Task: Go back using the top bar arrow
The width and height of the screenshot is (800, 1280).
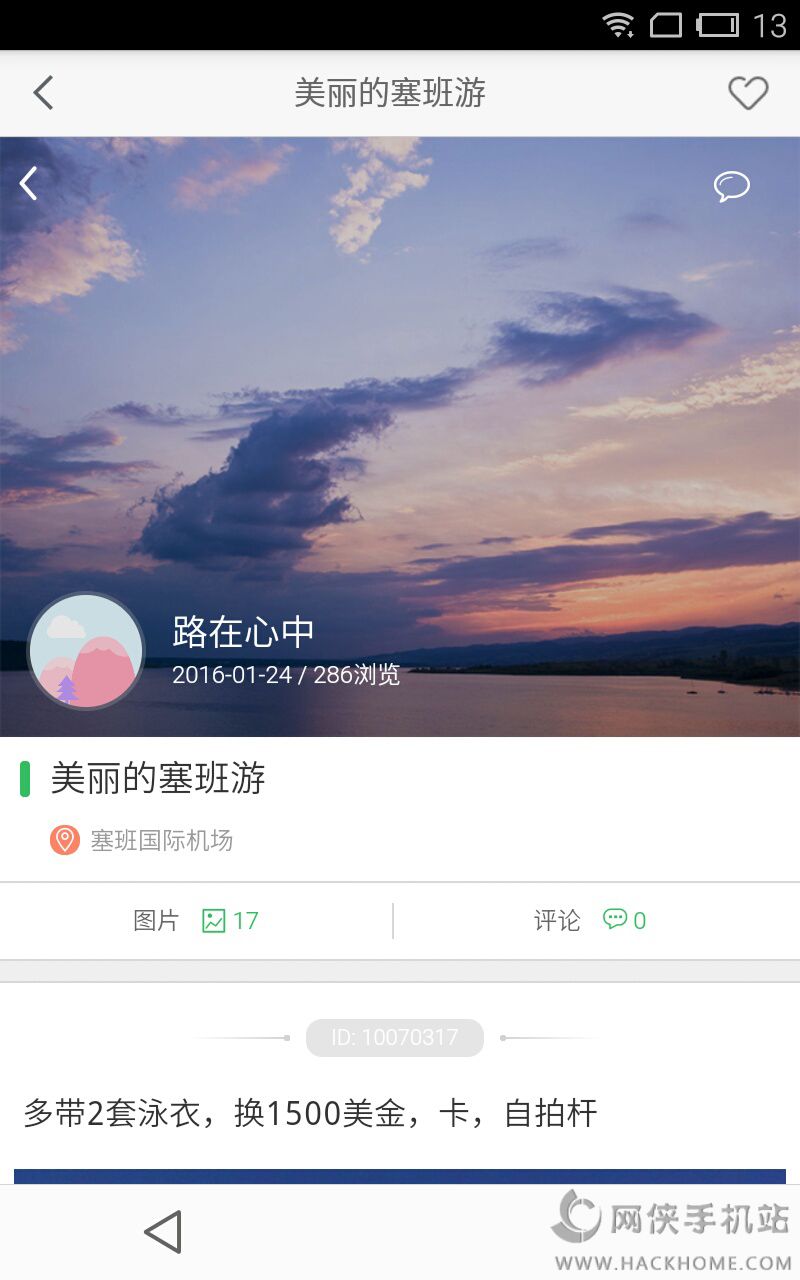Action: [x=43, y=93]
